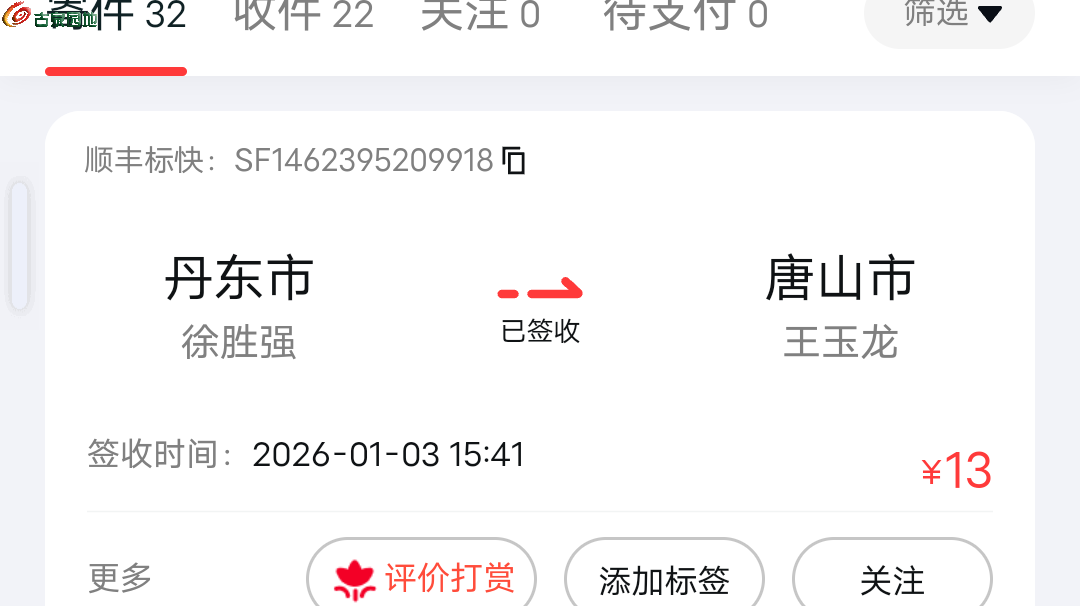Tap the 评价打赏 button

[421, 578]
